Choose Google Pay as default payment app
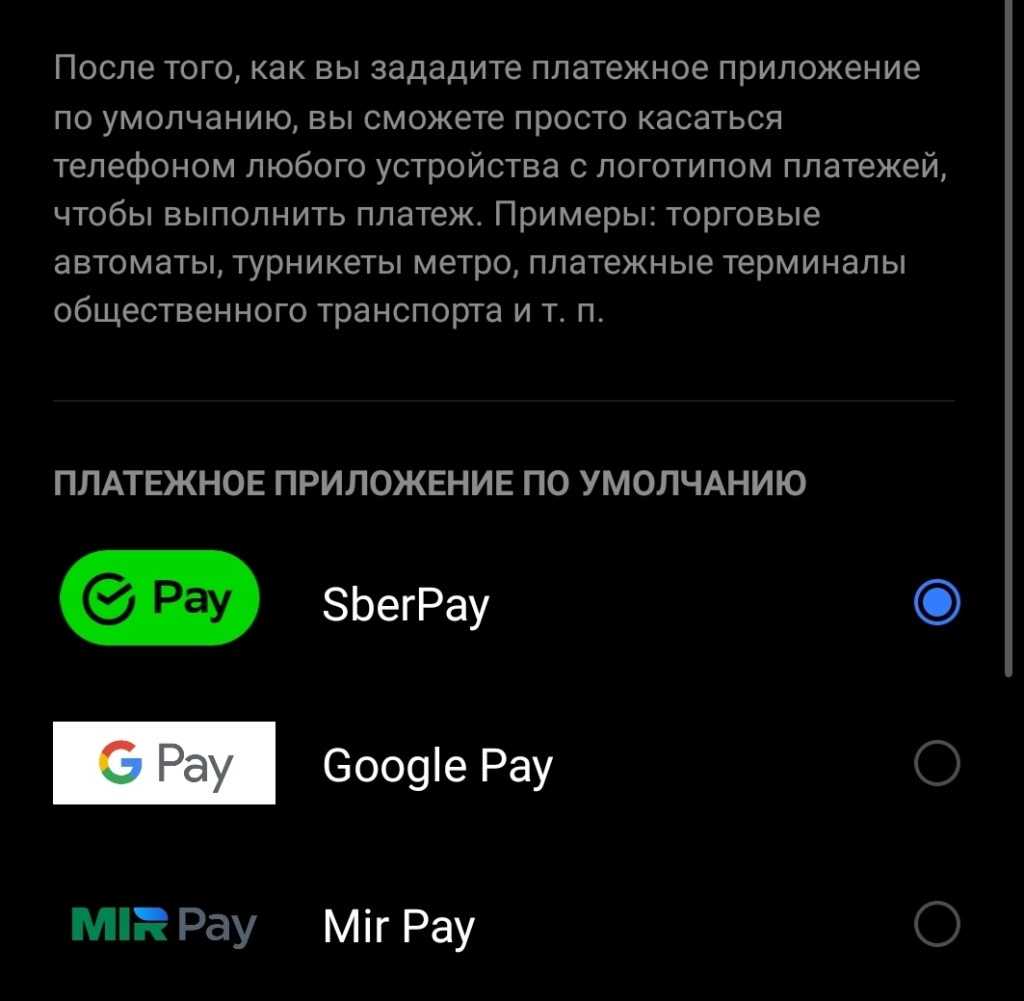The image size is (1024, 1001). pyautogui.click(x=937, y=765)
